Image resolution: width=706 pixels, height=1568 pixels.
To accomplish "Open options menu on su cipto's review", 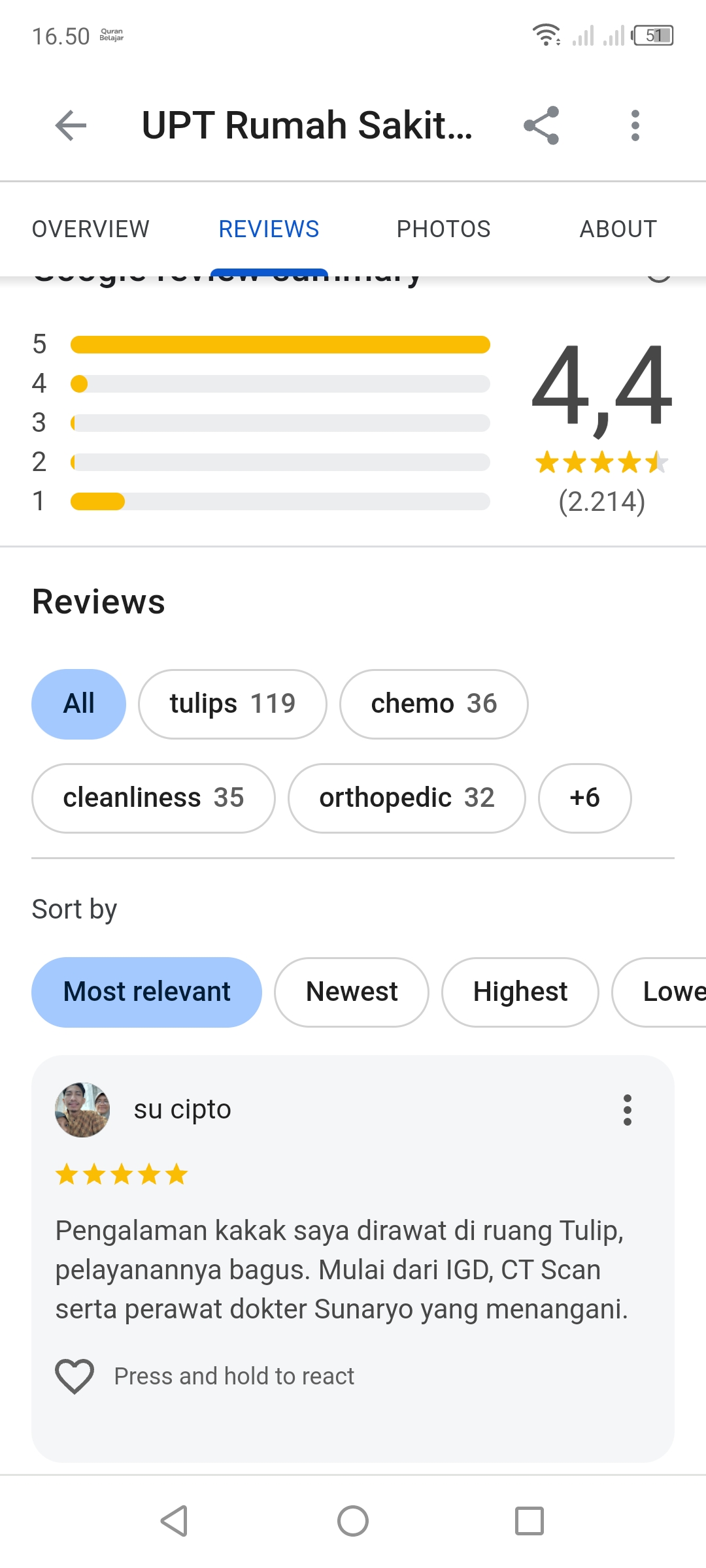I will pyautogui.click(x=628, y=1110).
